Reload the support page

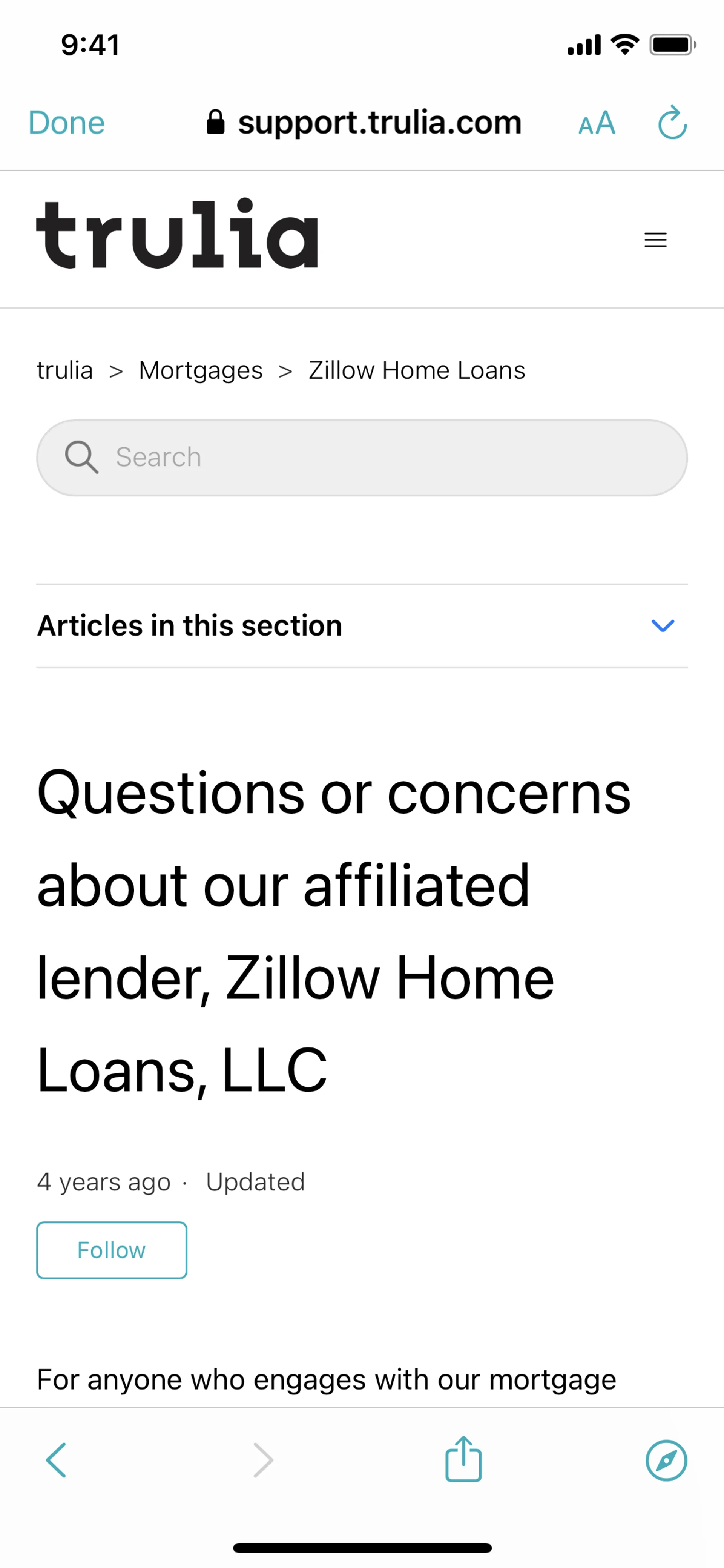(x=672, y=123)
